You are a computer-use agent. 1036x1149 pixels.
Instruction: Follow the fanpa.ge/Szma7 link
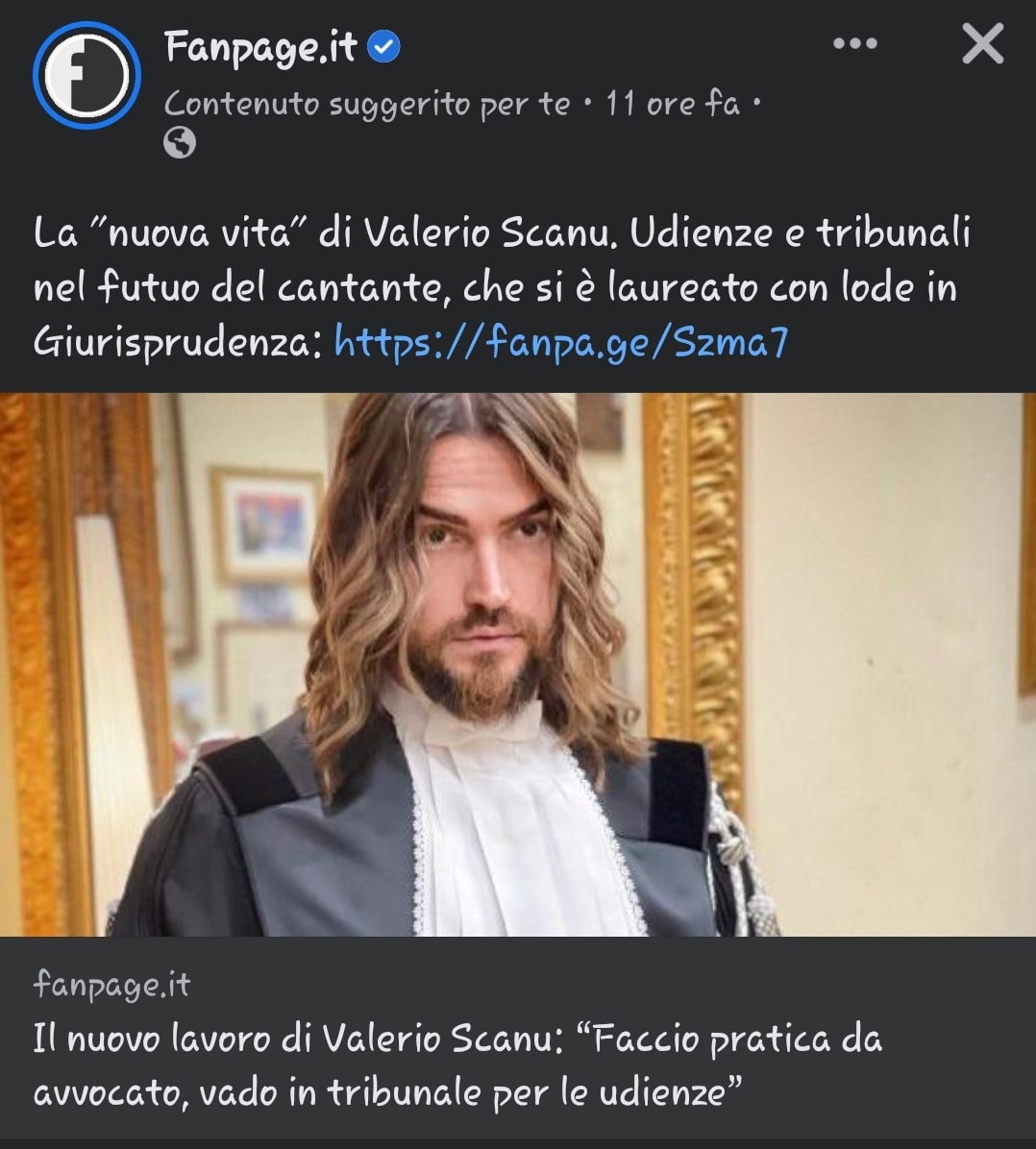click(560, 341)
